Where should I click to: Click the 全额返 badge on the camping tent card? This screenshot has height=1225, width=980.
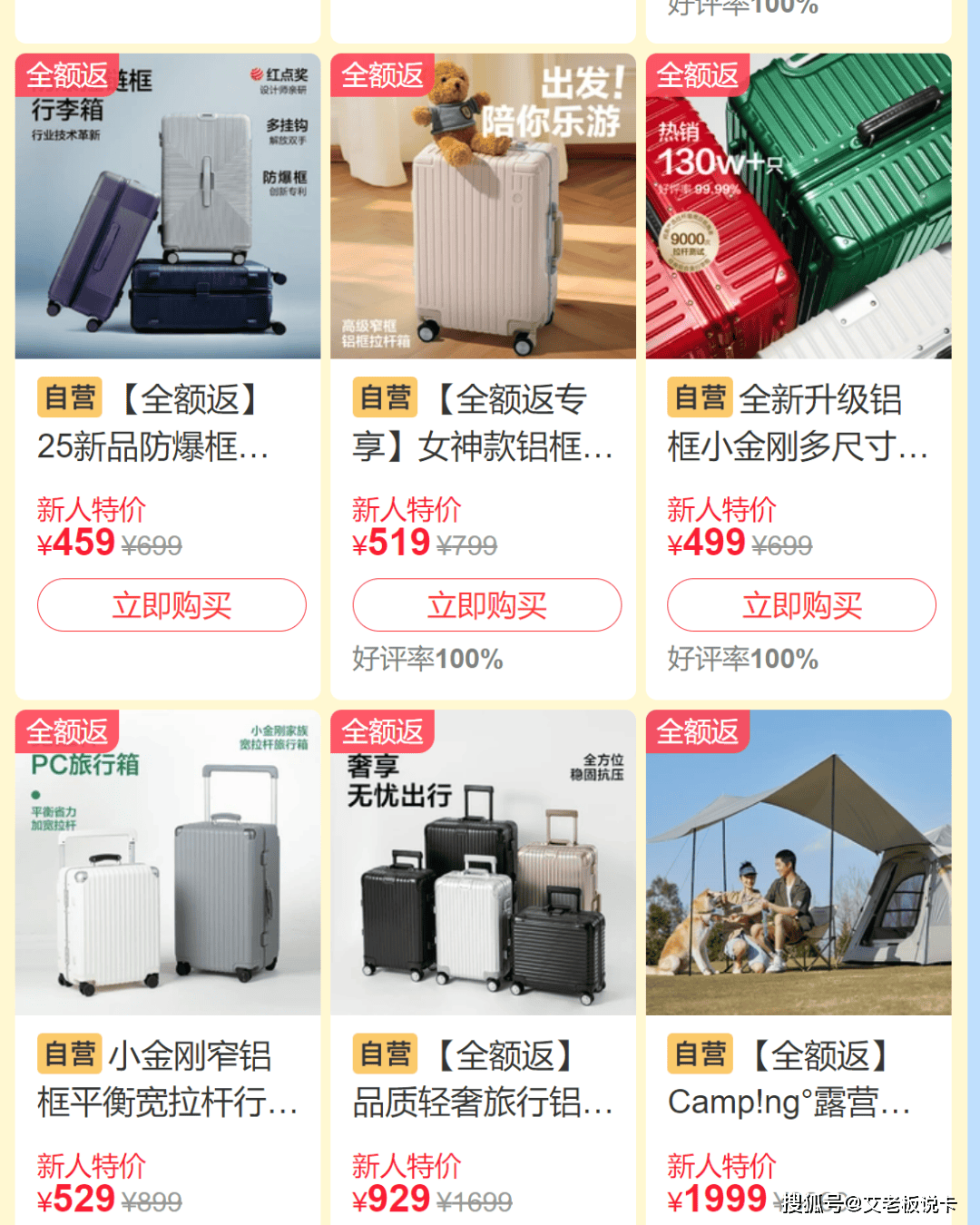[699, 731]
